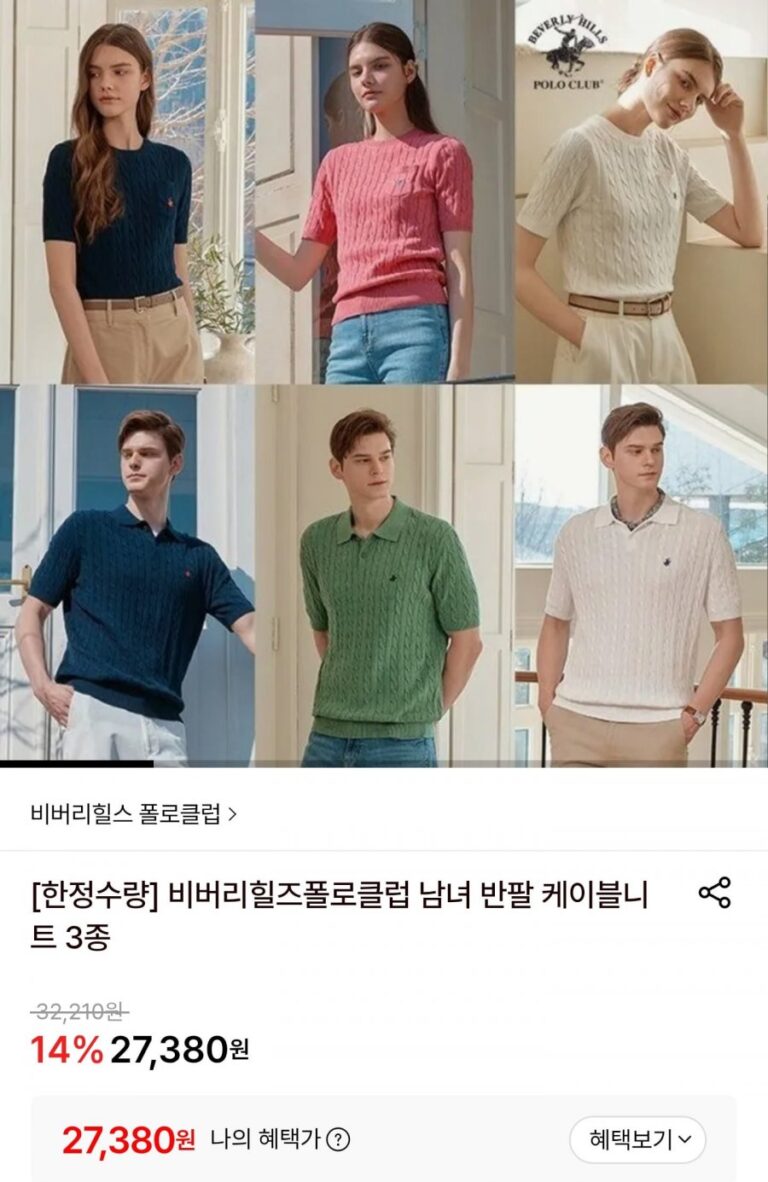
Task: Open the product image in full view
Action: pyautogui.click(x=384, y=384)
